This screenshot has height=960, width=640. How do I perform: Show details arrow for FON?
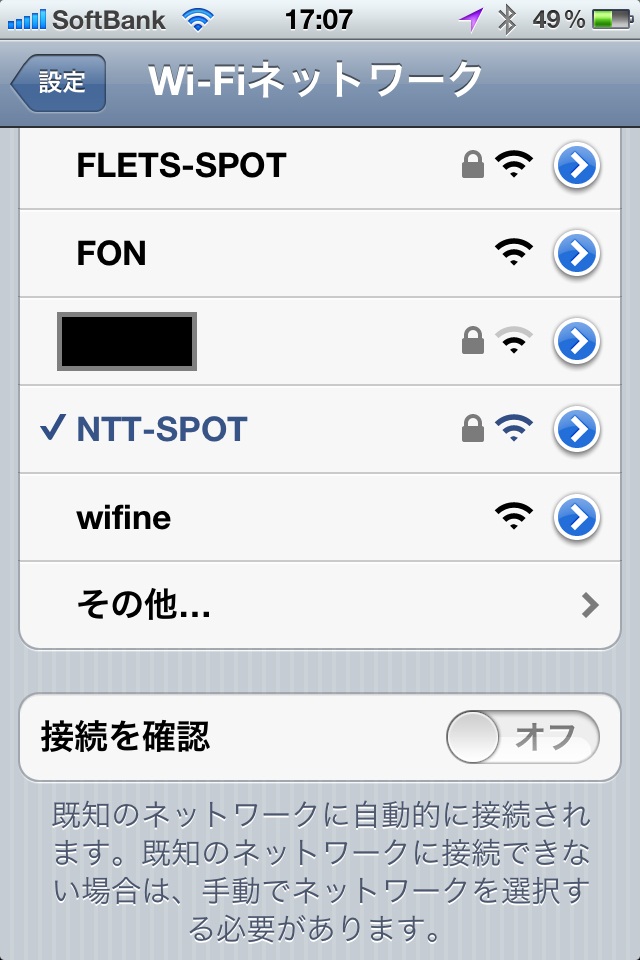576,254
